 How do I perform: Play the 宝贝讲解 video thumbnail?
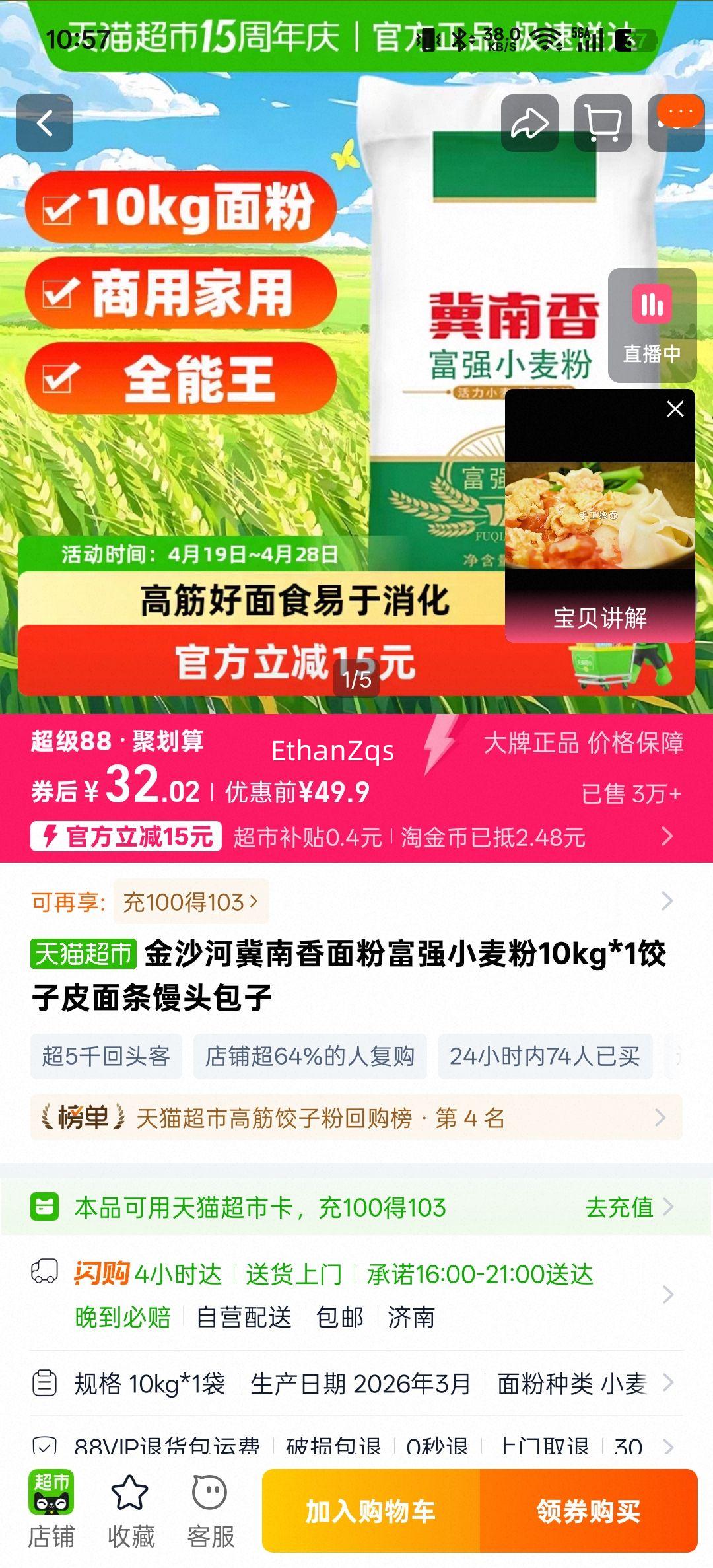point(599,522)
